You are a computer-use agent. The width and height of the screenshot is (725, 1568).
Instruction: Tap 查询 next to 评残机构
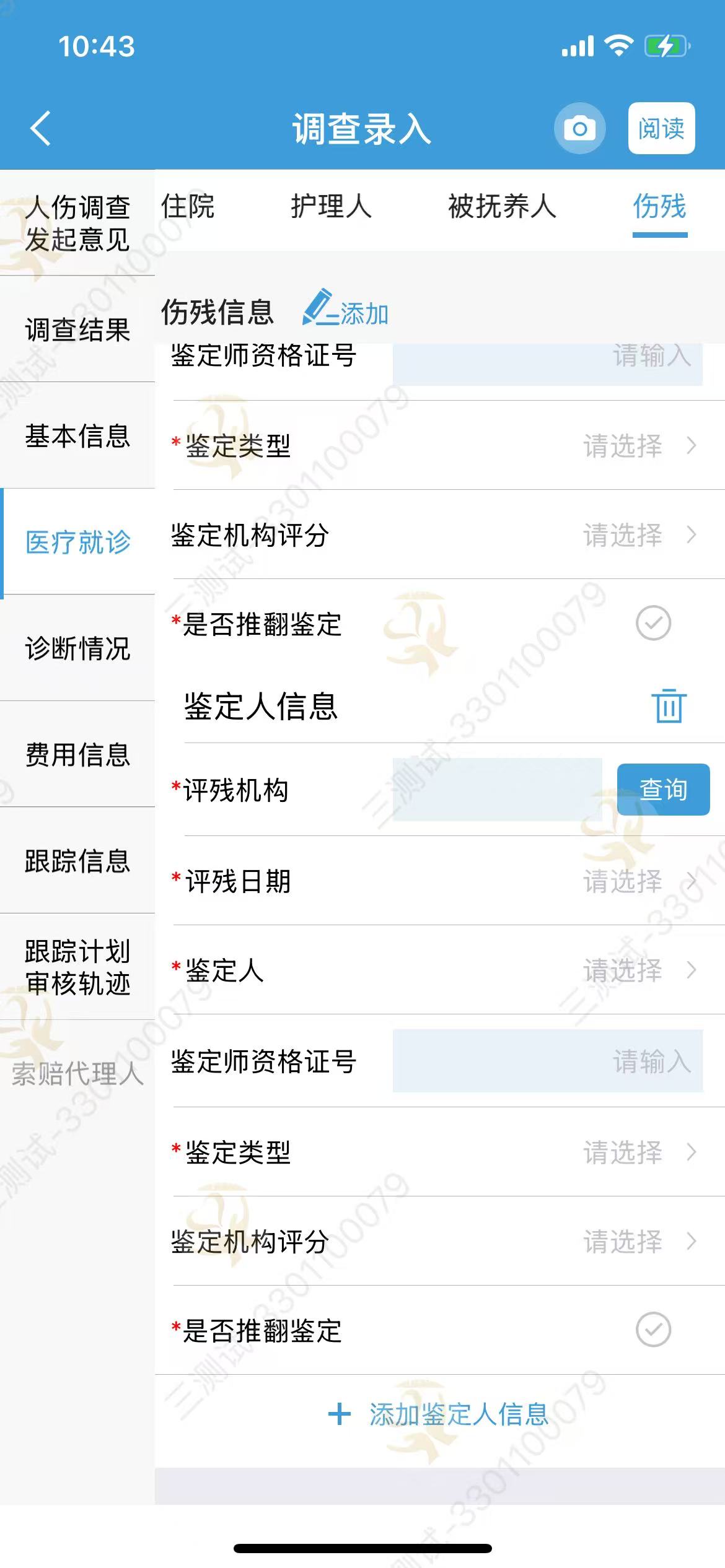(663, 790)
